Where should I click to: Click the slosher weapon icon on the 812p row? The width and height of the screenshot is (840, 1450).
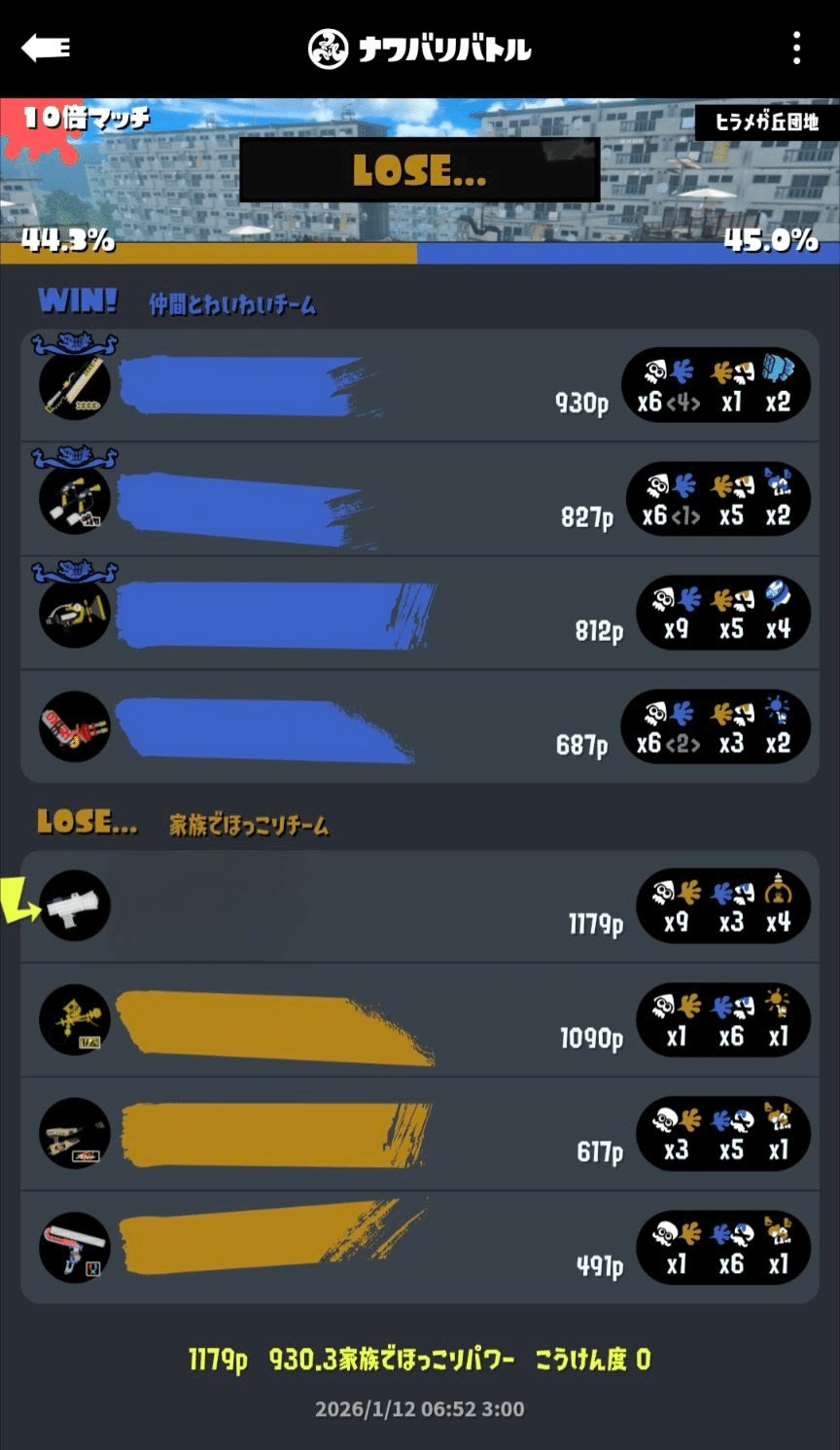[75, 613]
